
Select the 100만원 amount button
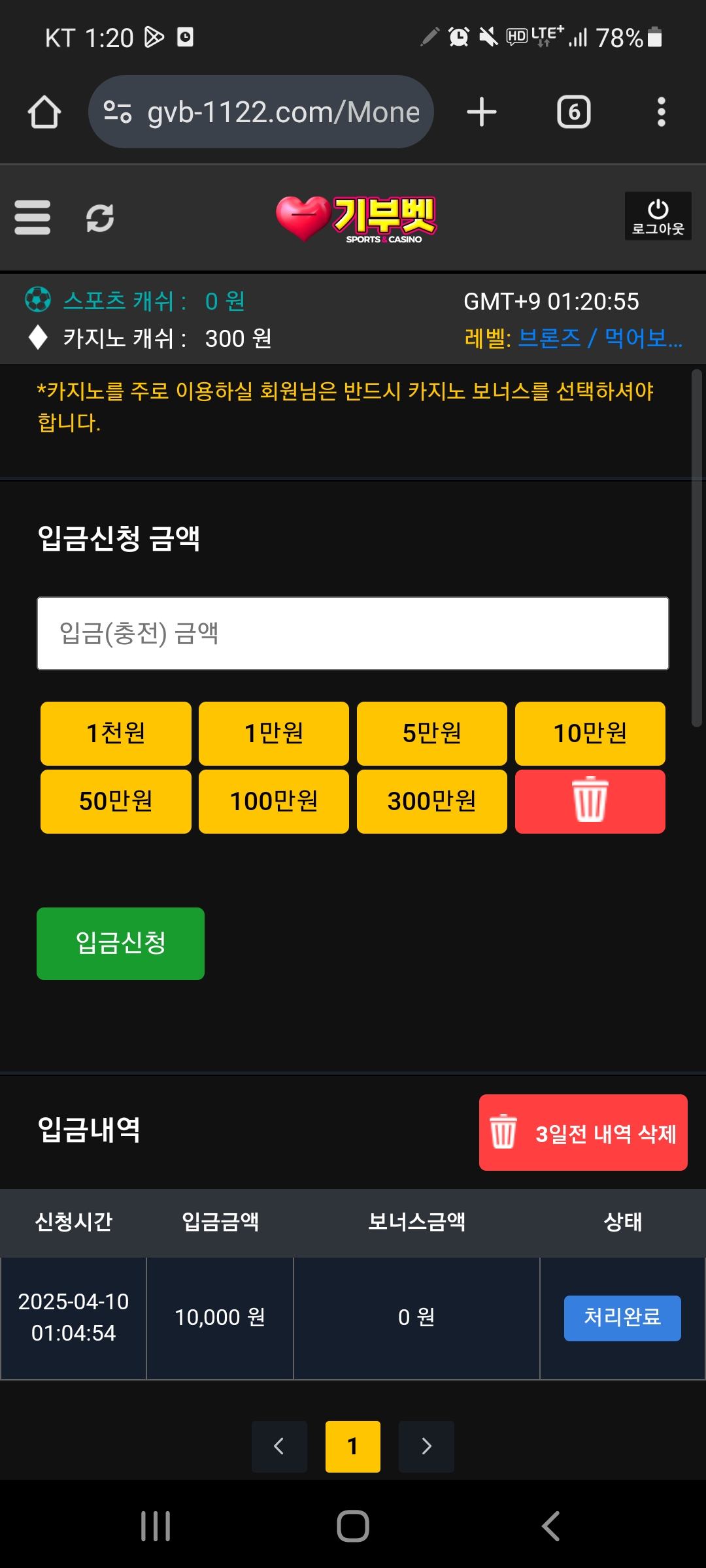[x=274, y=801]
